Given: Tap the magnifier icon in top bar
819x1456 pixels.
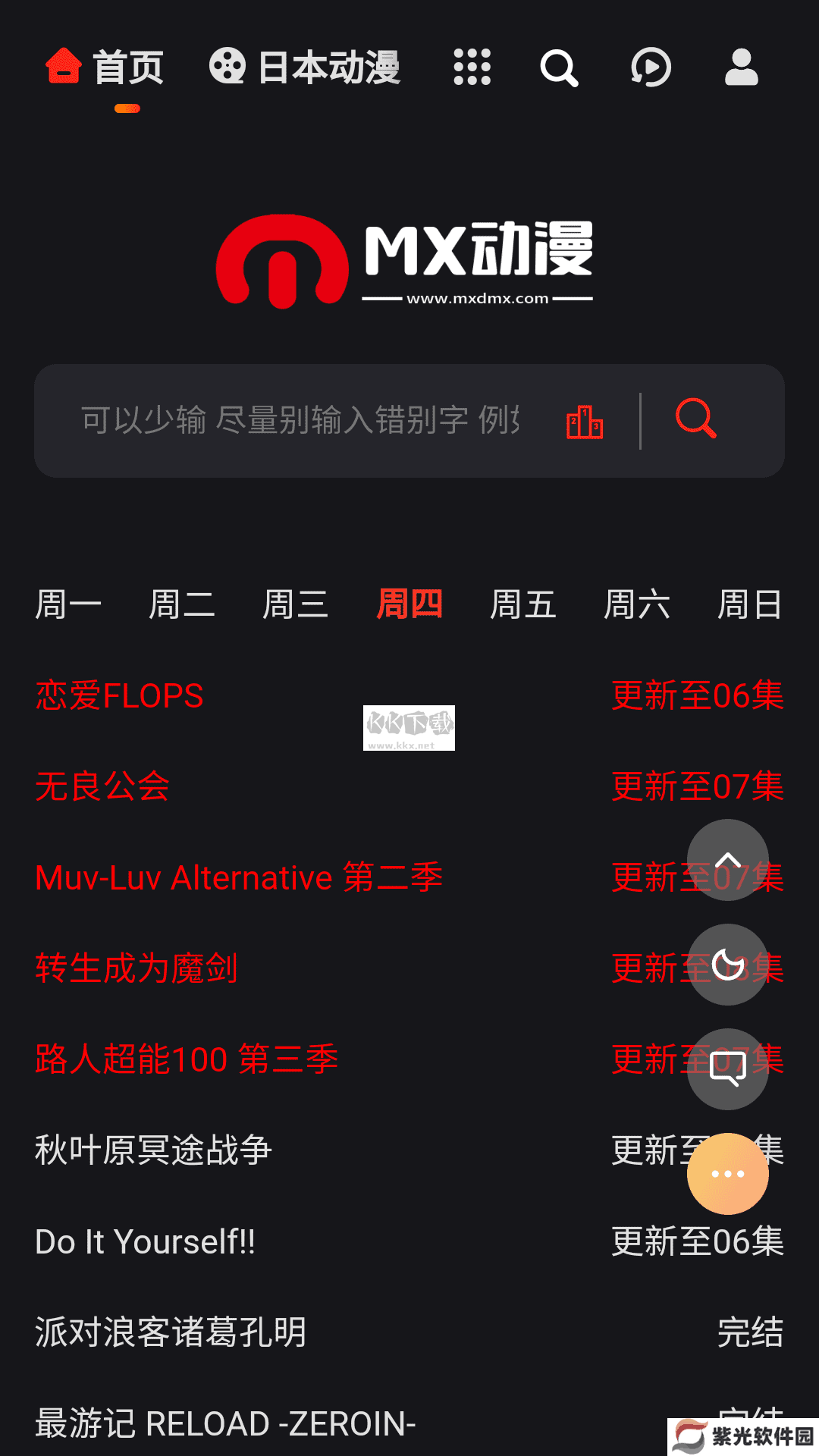Looking at the screenshot, I should (x=559, y=68).
